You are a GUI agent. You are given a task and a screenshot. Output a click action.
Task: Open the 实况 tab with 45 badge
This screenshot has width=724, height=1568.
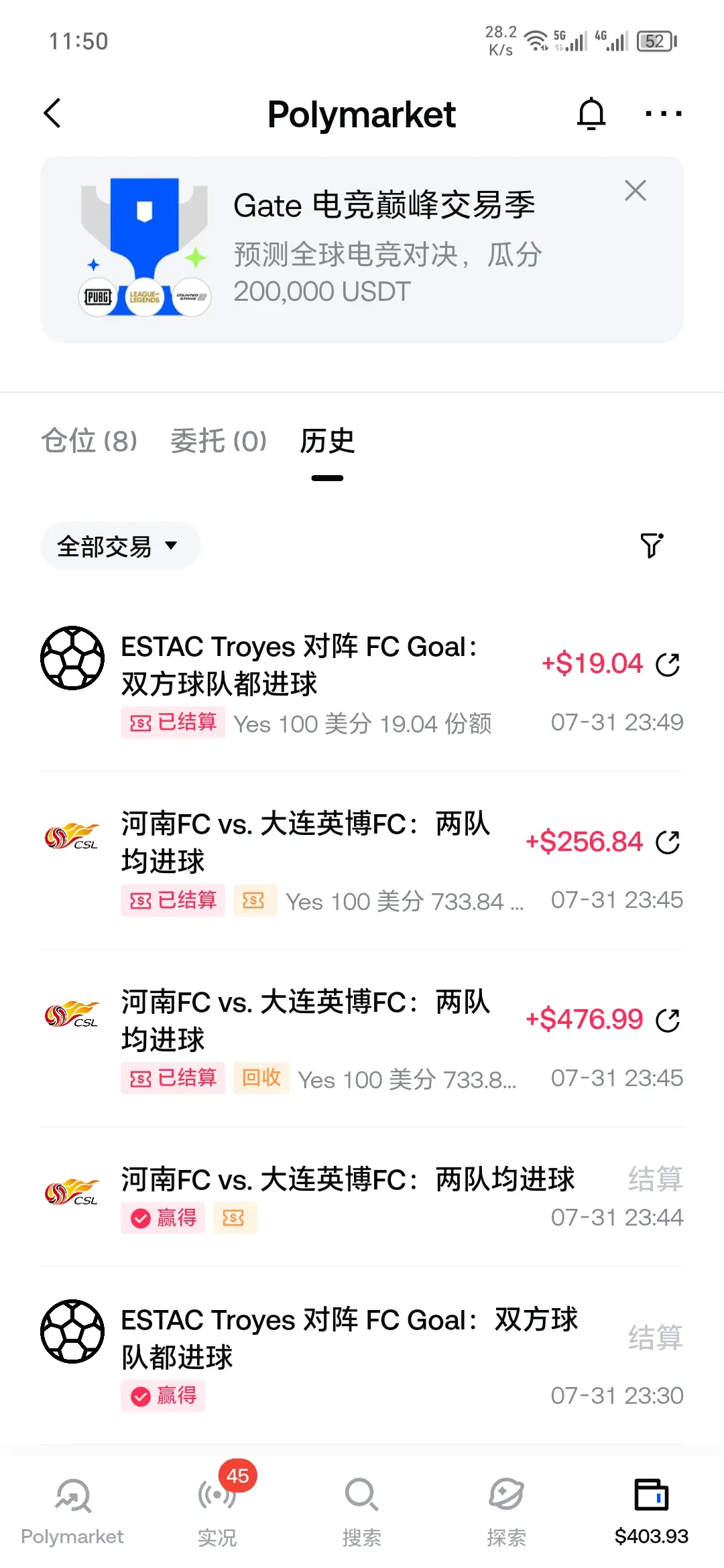(x=217, y=1512)
